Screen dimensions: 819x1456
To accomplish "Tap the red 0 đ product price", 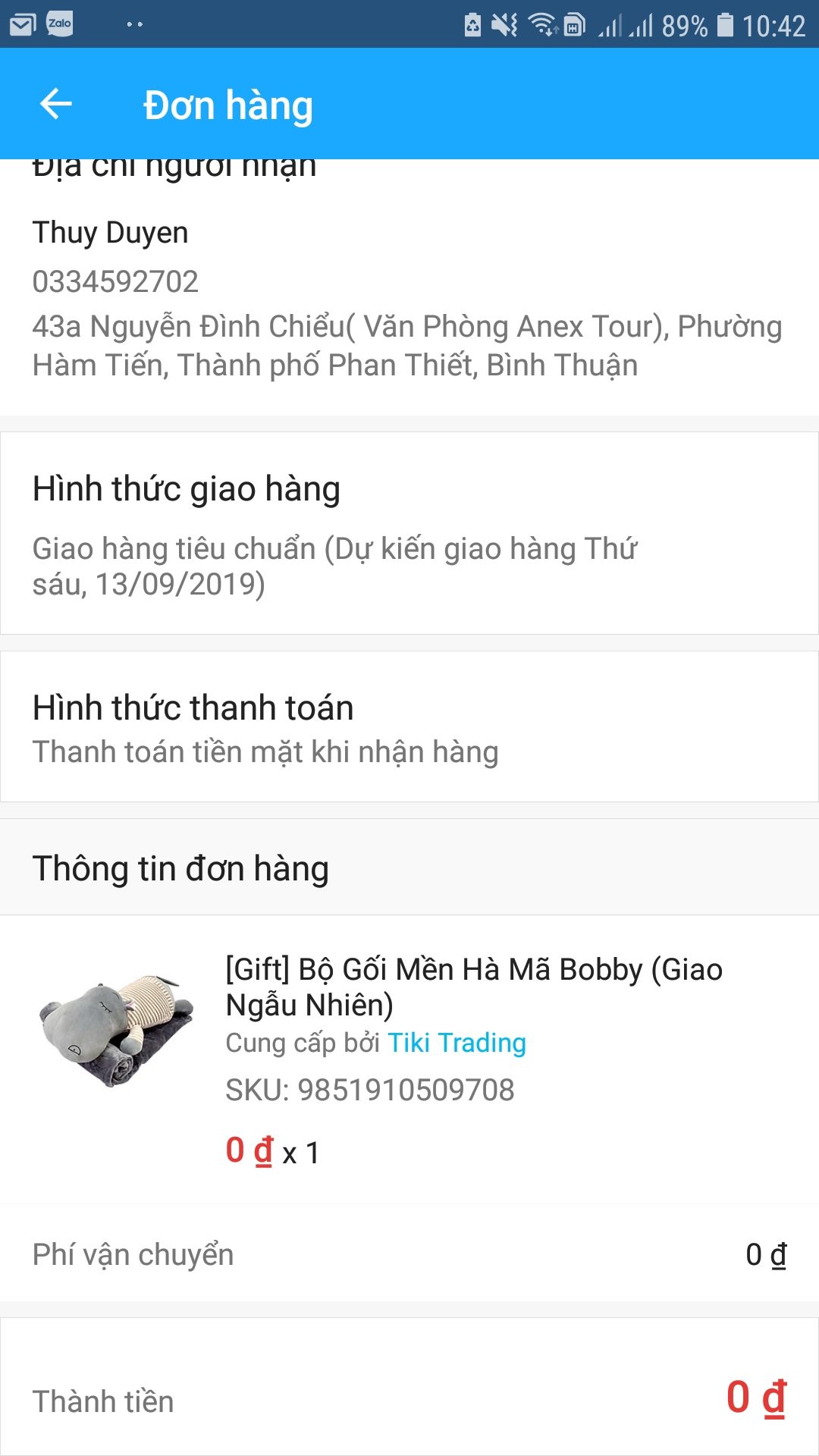I will click(x=243, y=1151).
